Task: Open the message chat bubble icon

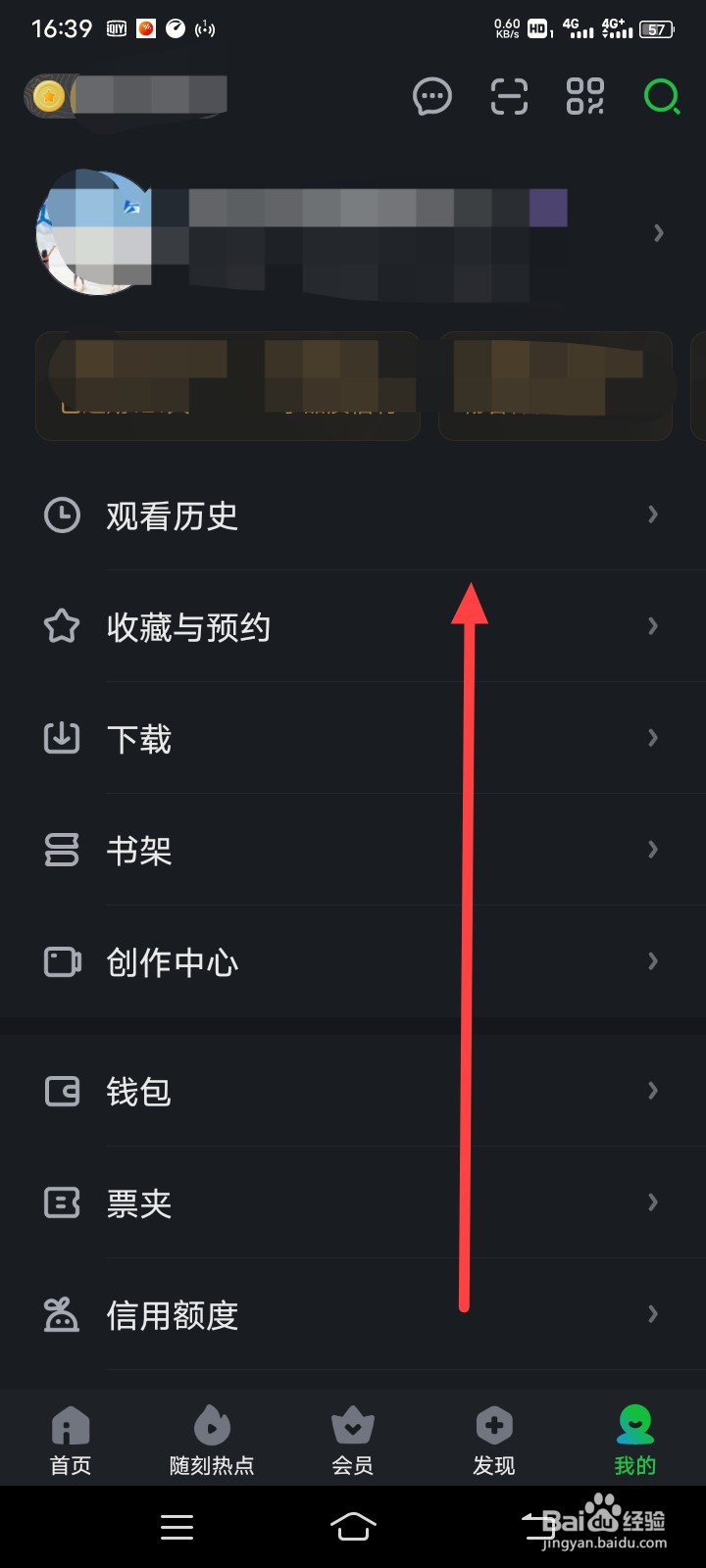Action: 431,97
